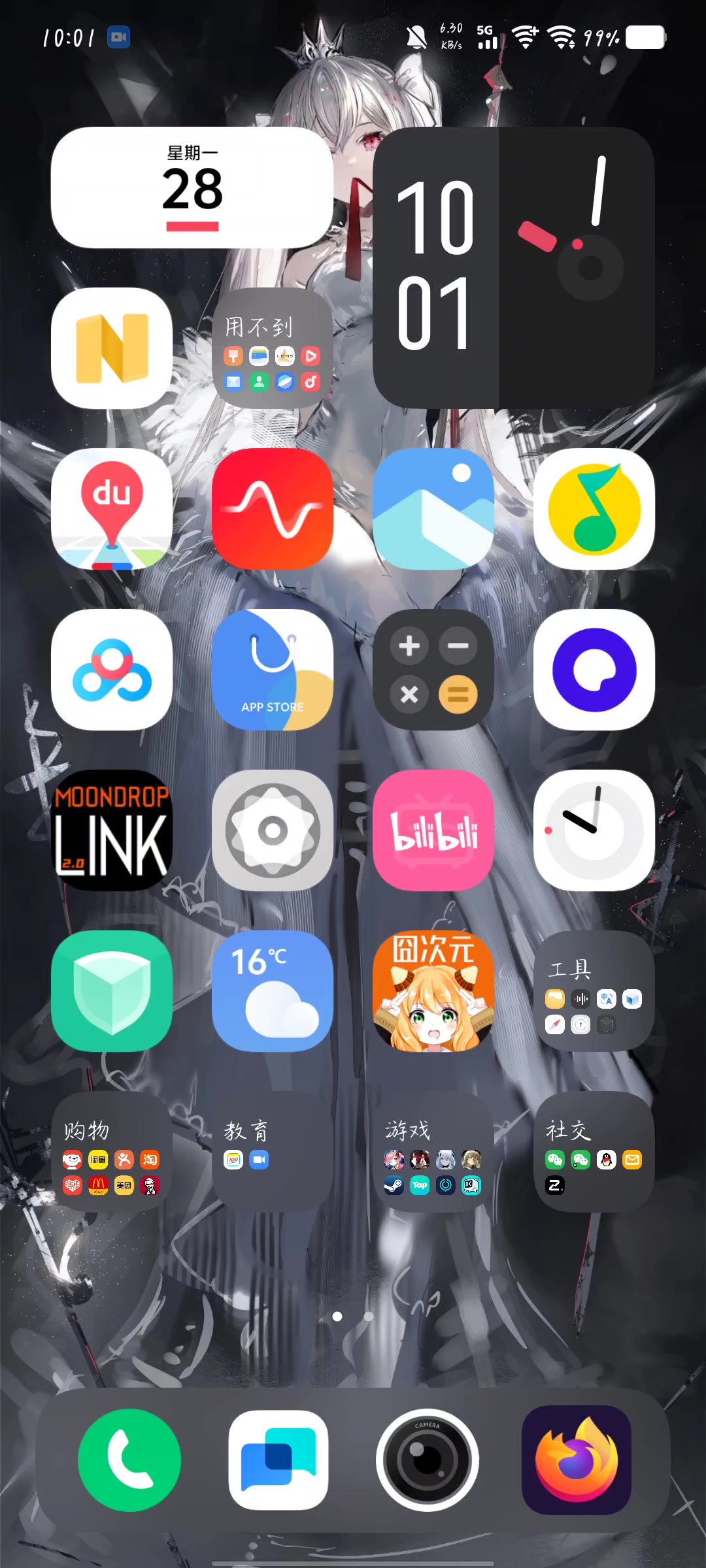Viewport: 706px width, 1568px height.
Task: Launch the Phone dialer from dock
Action: 129,1460
